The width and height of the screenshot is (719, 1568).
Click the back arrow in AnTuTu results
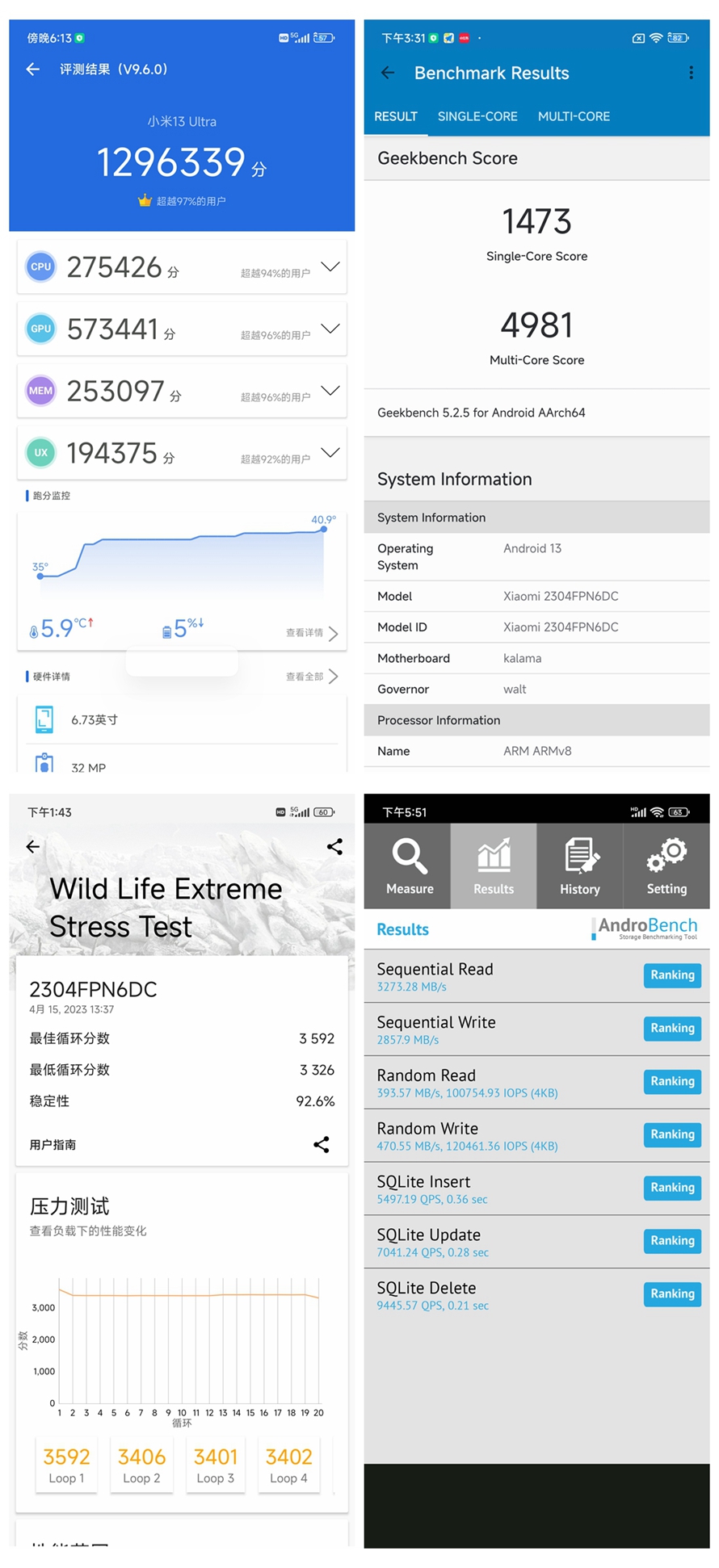click(x=32, y=69)
